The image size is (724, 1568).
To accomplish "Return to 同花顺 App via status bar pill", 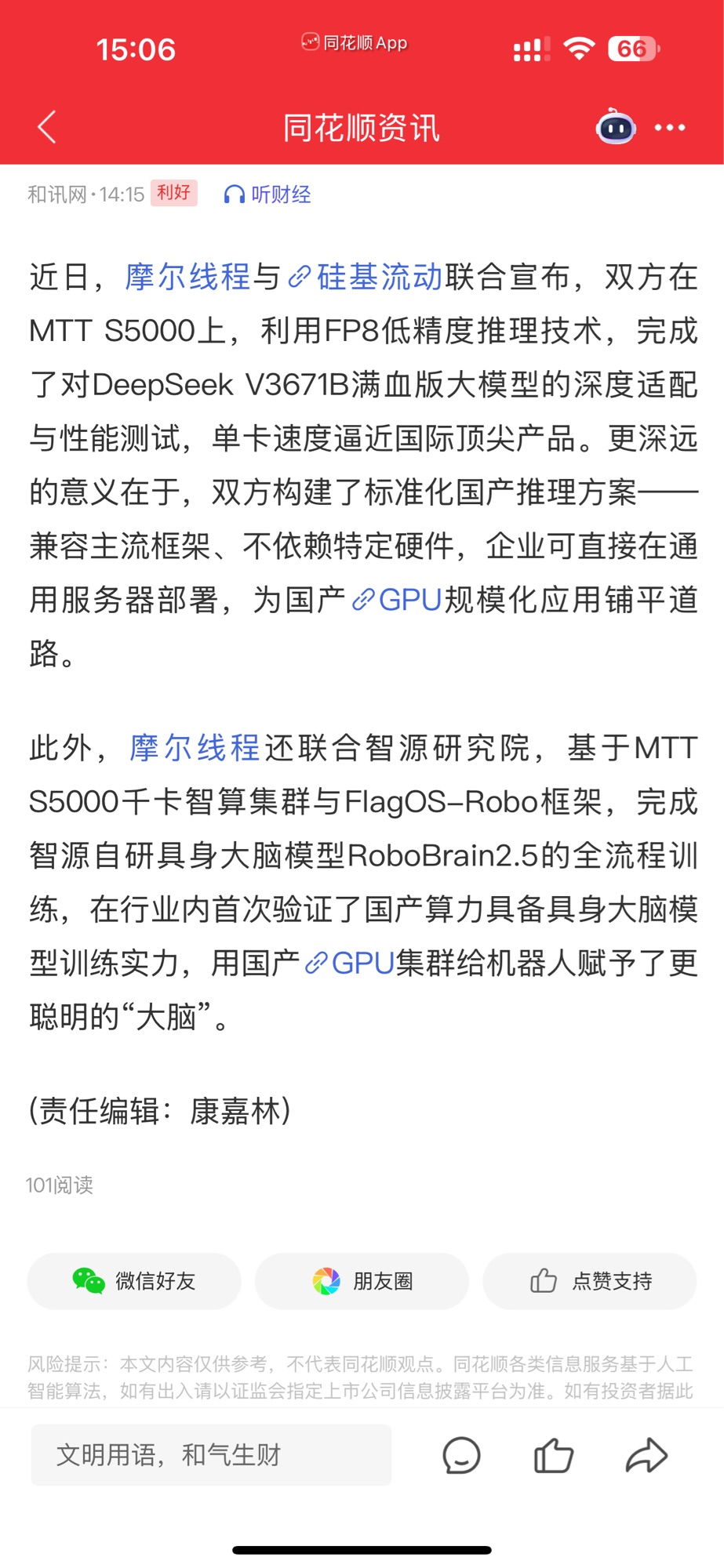I will pyautogui.click(x=355, y=42).
